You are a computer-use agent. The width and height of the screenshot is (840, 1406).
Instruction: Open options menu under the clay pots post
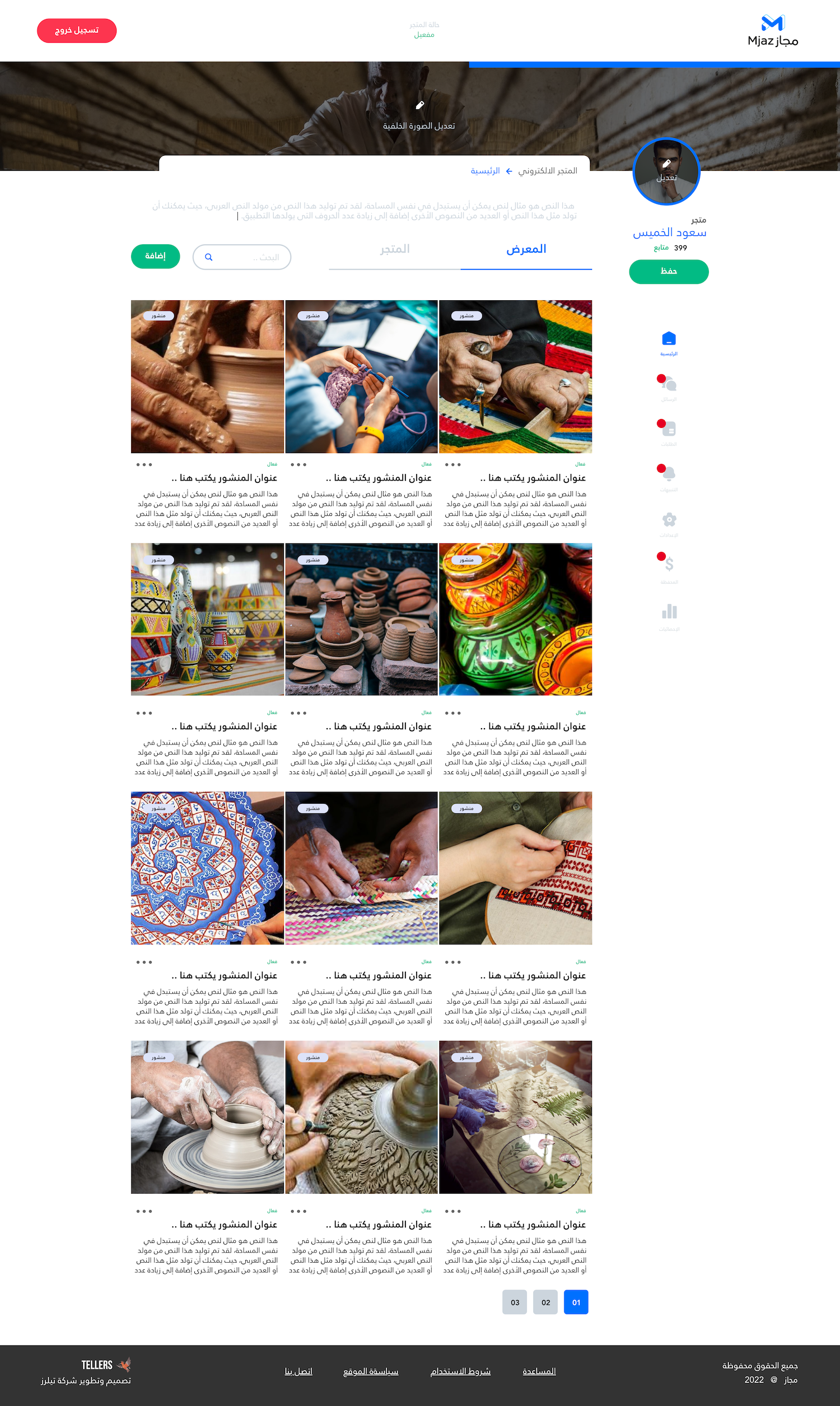click(x=298, y=713)
